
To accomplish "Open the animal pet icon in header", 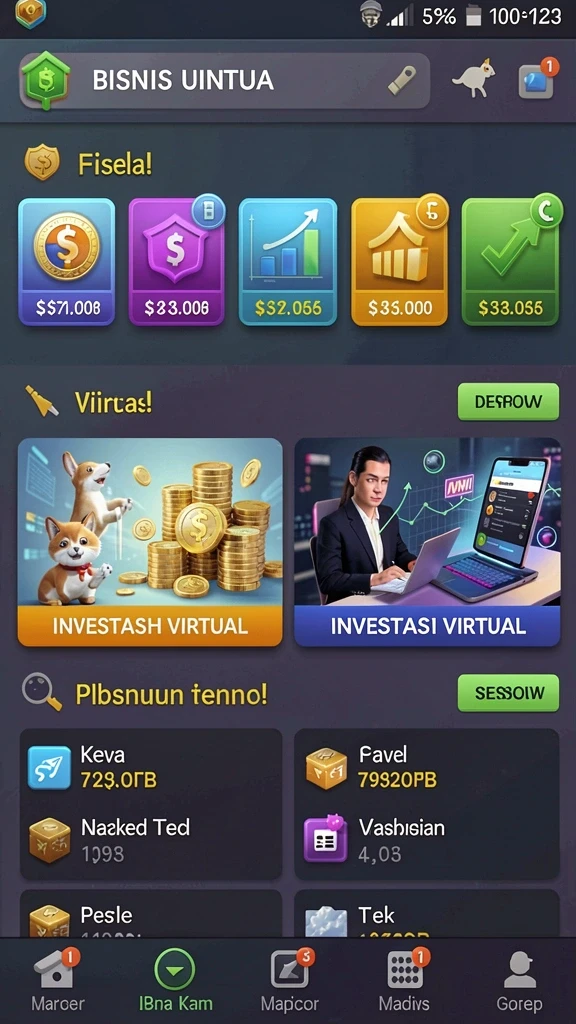I will click(x=473, y=80).
